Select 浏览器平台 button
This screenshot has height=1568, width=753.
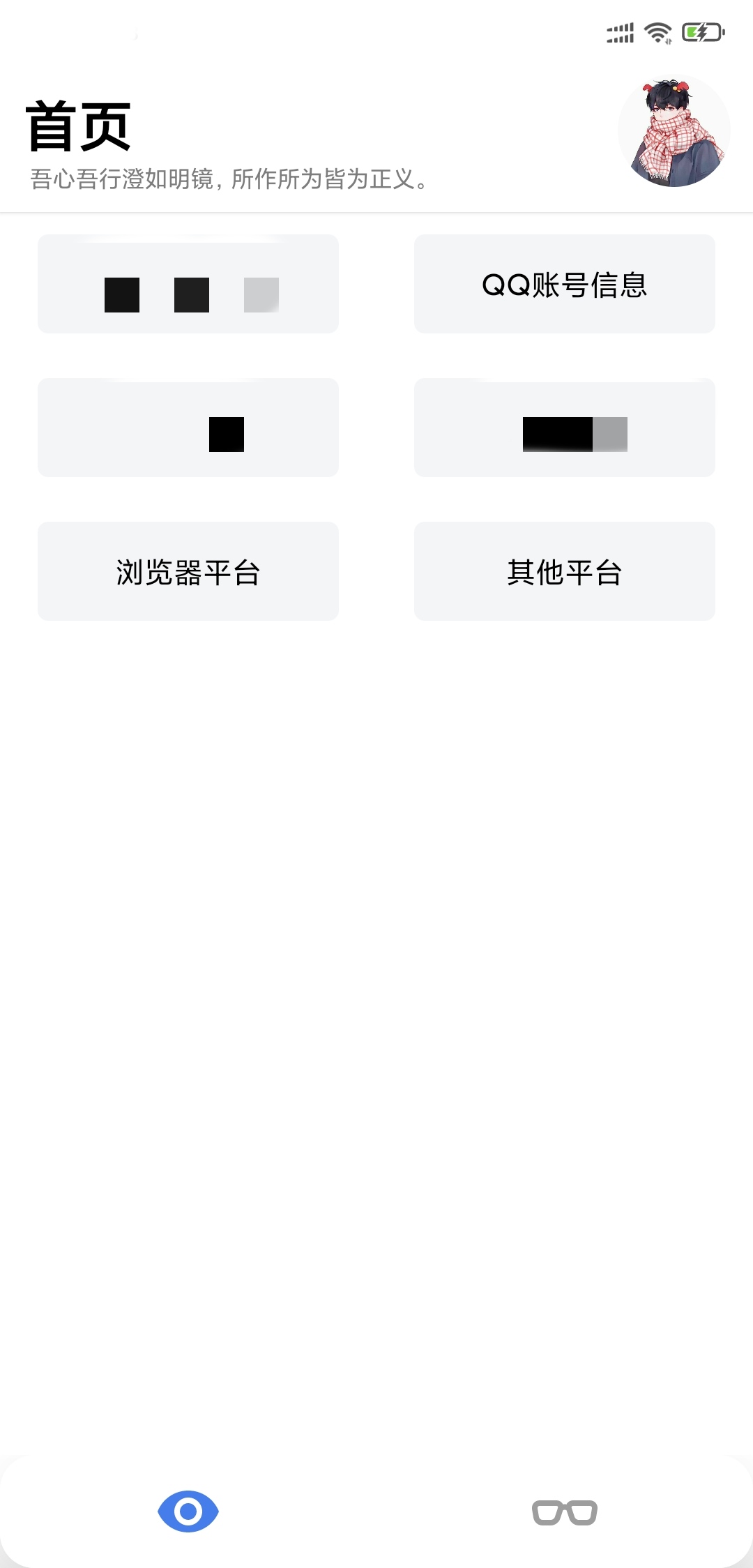point(188,571)
